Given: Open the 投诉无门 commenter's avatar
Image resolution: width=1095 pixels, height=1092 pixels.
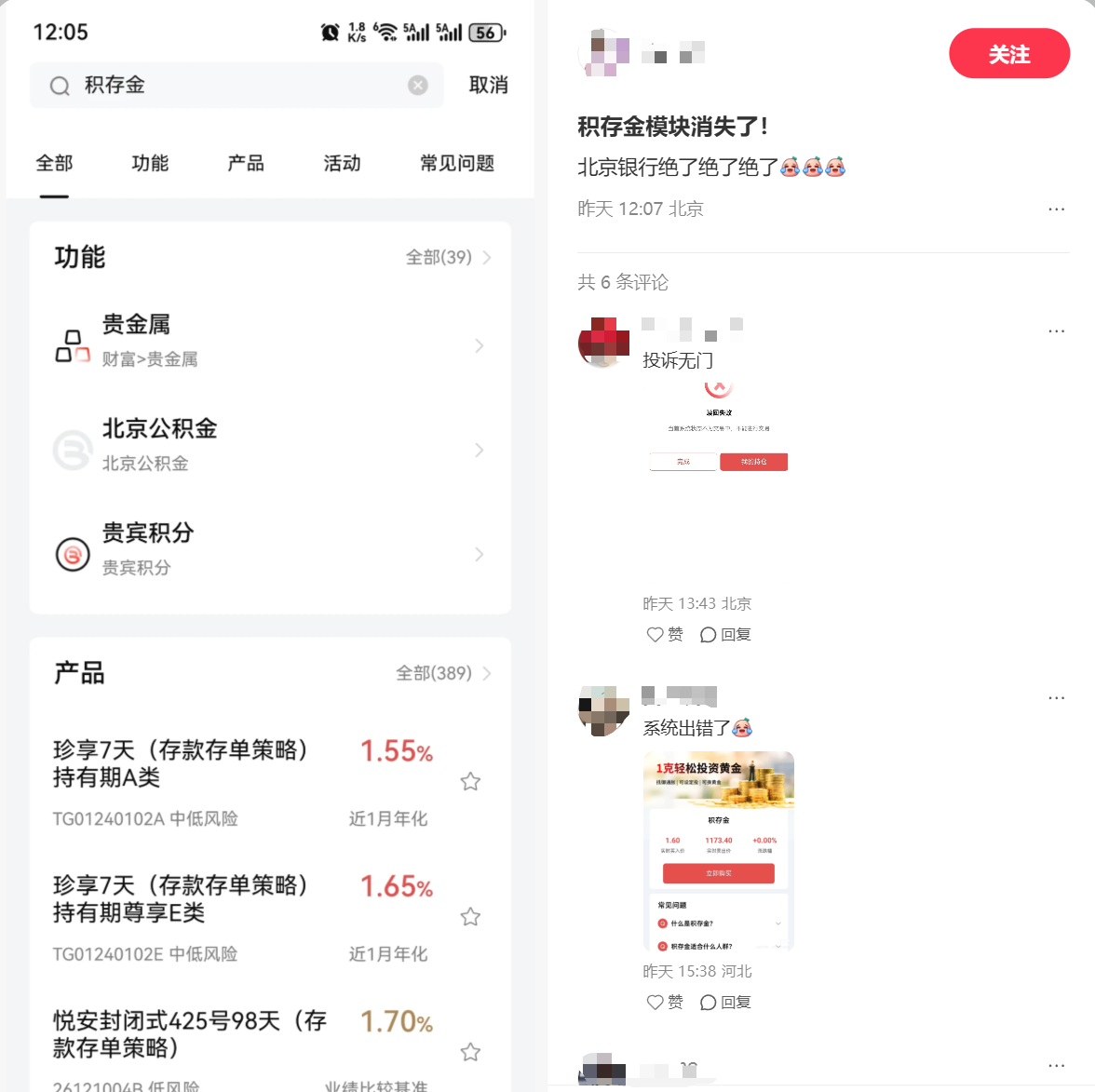Looking at the screenshot, I should click(x=603, y=342).
